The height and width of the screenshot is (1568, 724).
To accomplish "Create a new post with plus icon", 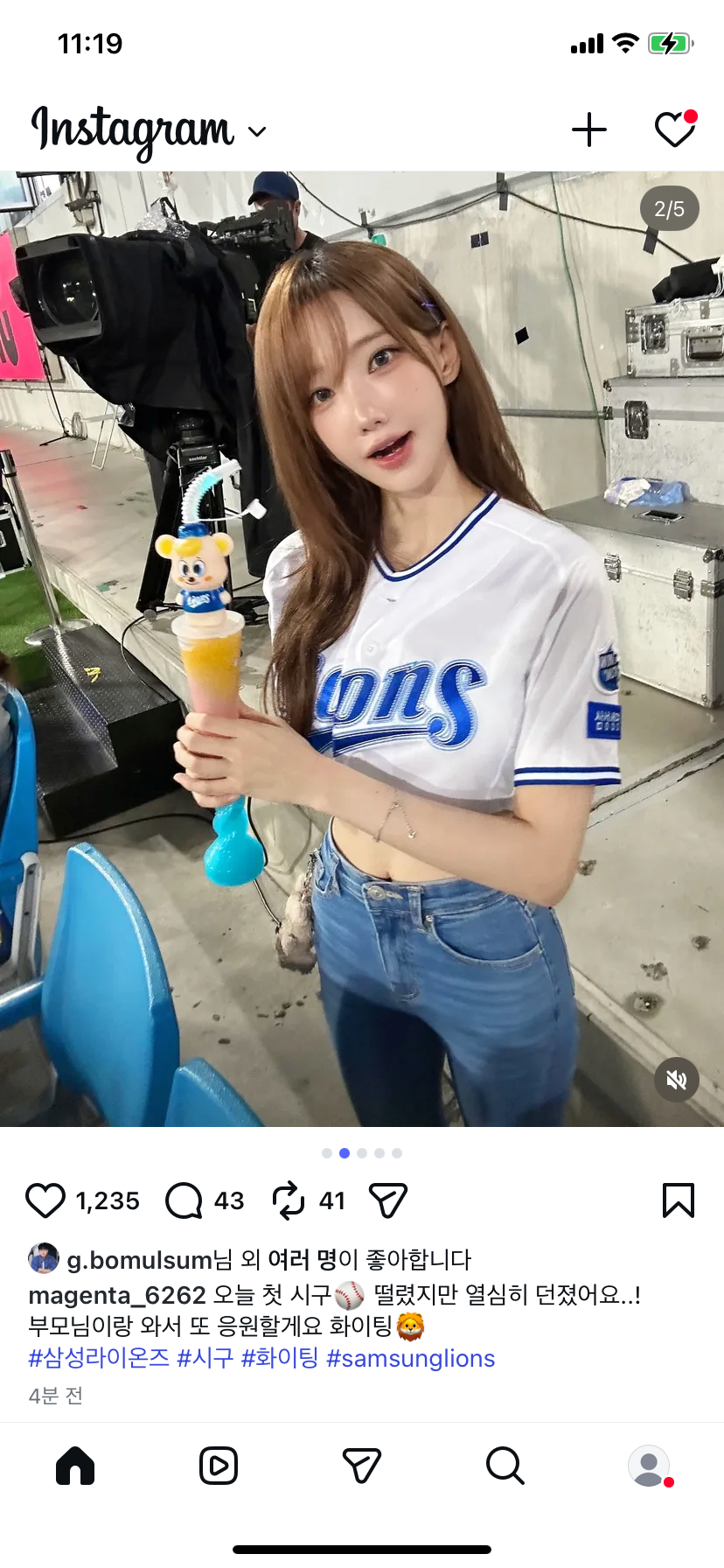I will click(589, 130).
